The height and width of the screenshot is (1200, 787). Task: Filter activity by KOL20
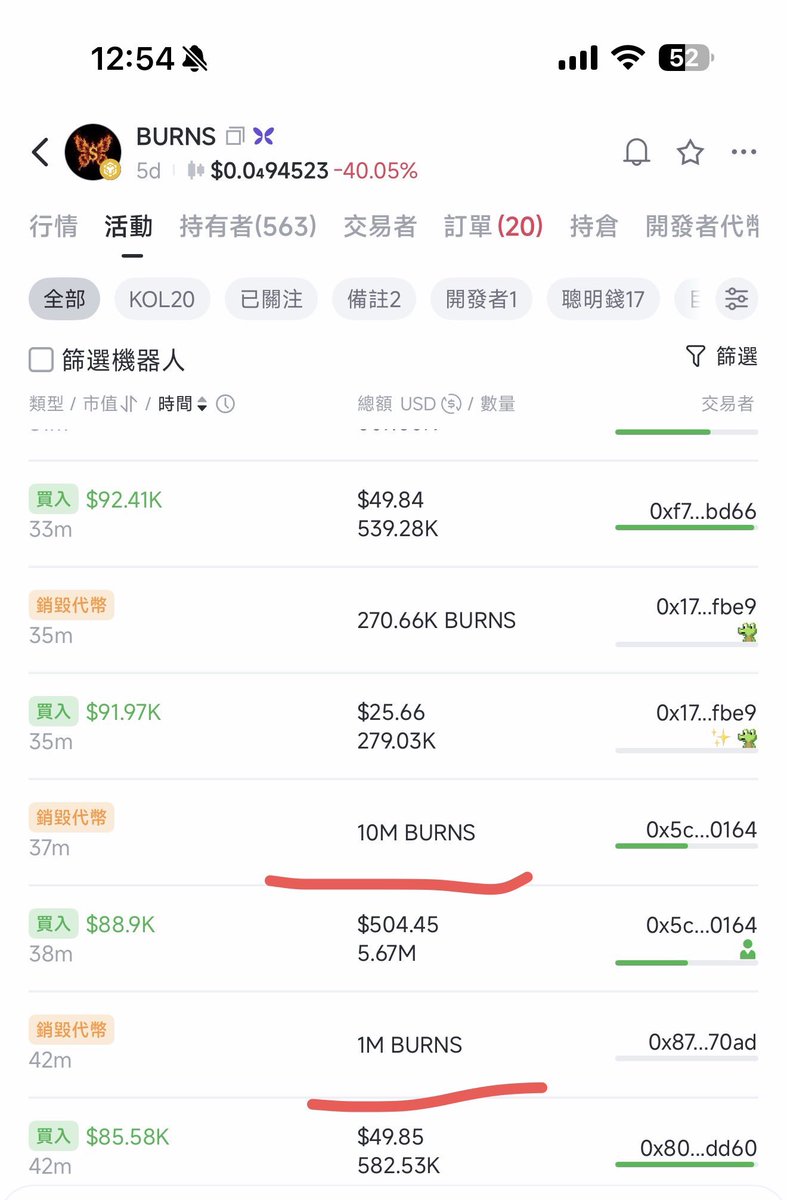pos(162,299)
